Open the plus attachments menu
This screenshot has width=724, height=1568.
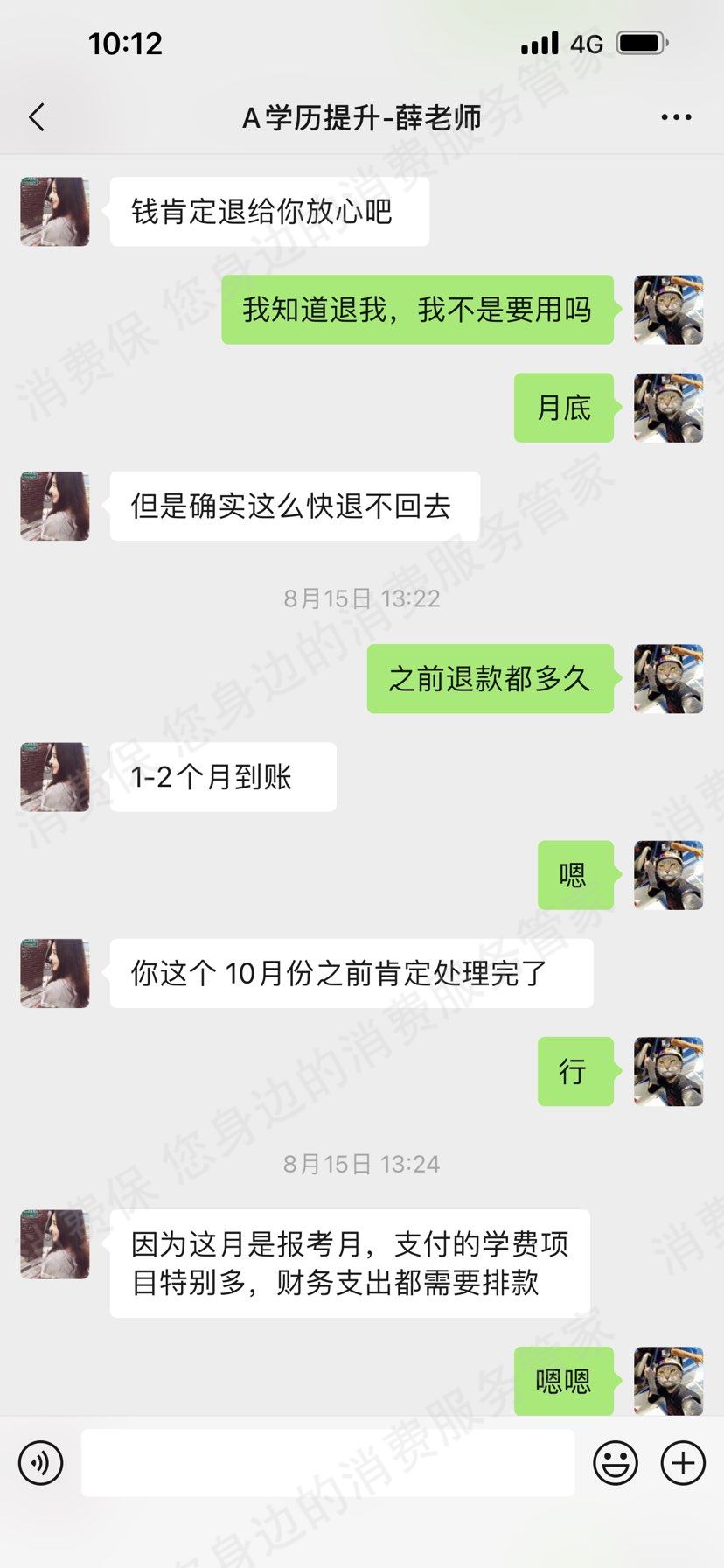[683, 1463]
